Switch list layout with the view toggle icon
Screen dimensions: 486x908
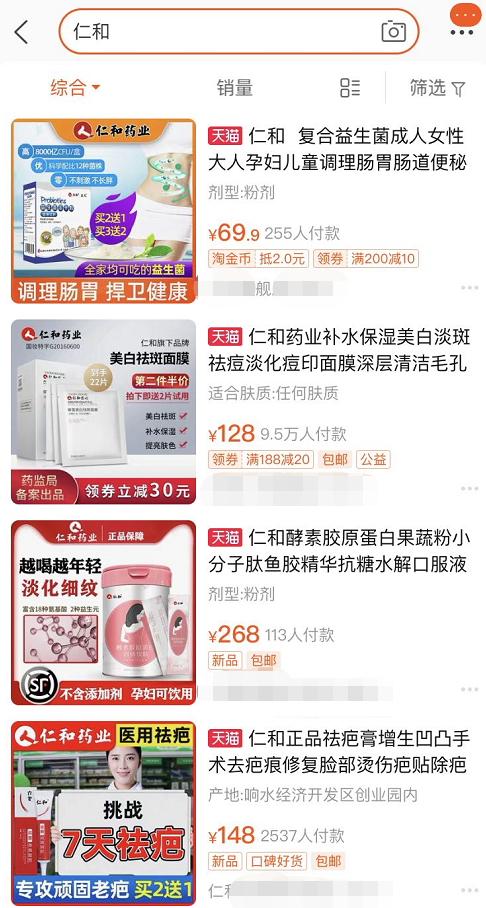point(350,88)
